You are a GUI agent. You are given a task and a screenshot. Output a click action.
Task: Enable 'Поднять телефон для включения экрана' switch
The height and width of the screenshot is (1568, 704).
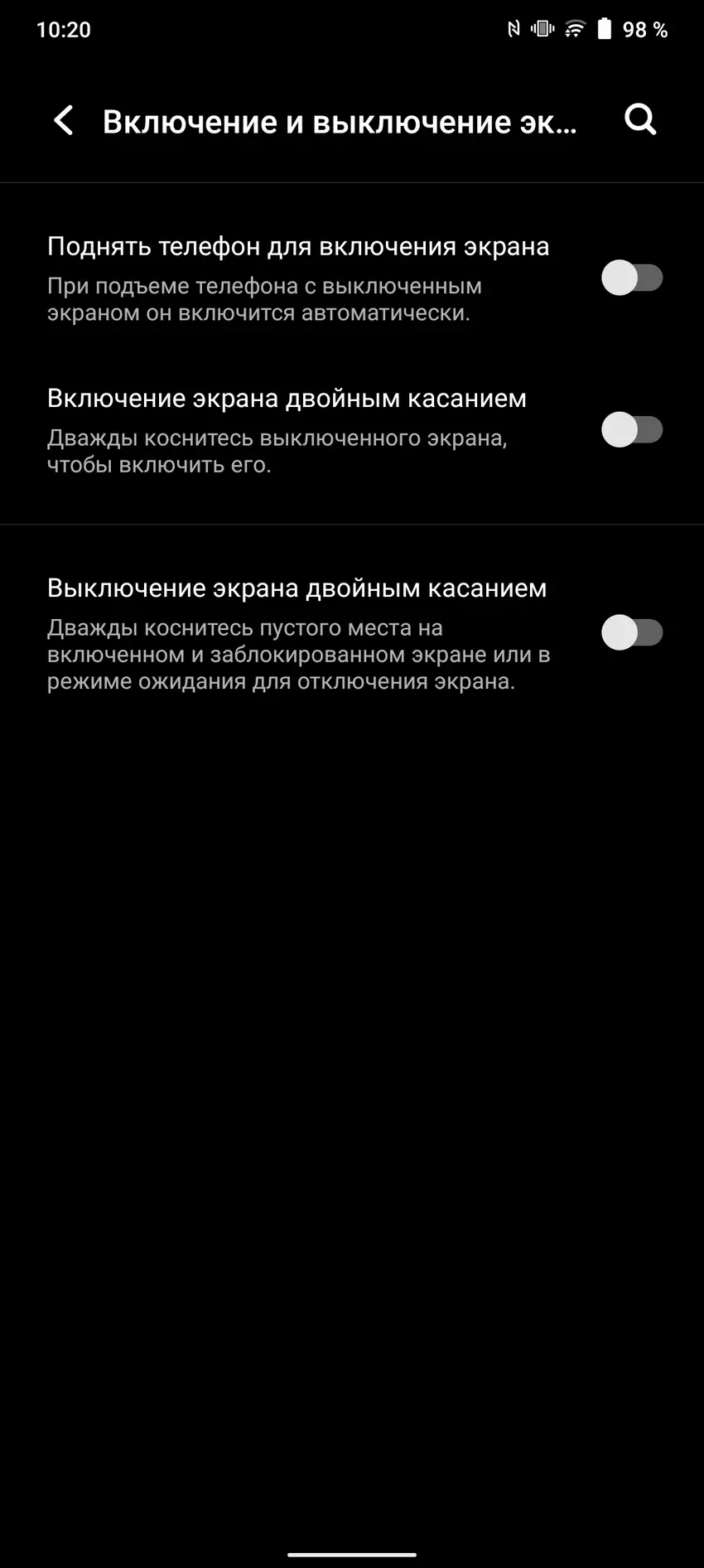(x=632, y=278)
